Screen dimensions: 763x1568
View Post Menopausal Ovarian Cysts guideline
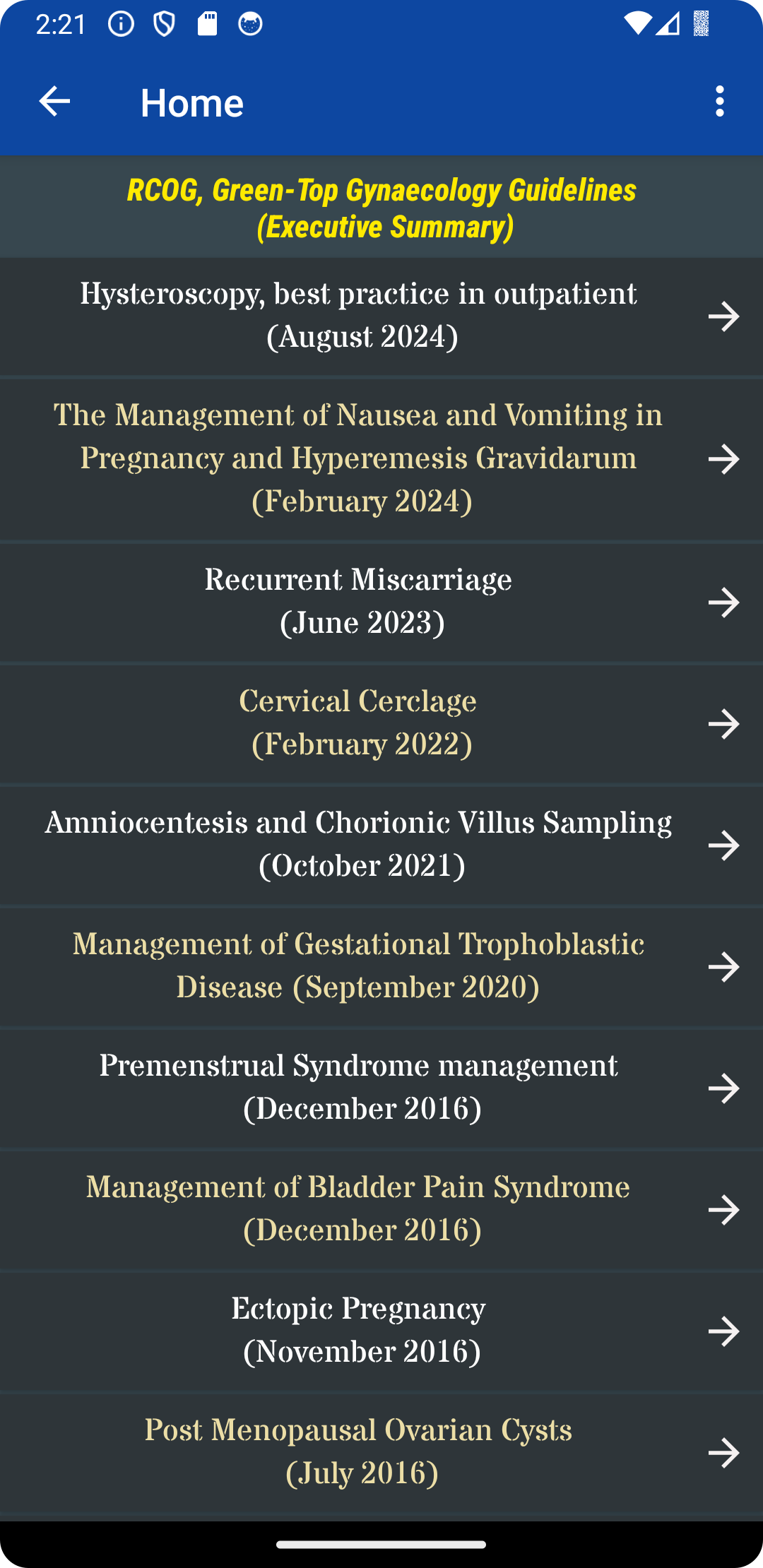(x=381, y=1452)
